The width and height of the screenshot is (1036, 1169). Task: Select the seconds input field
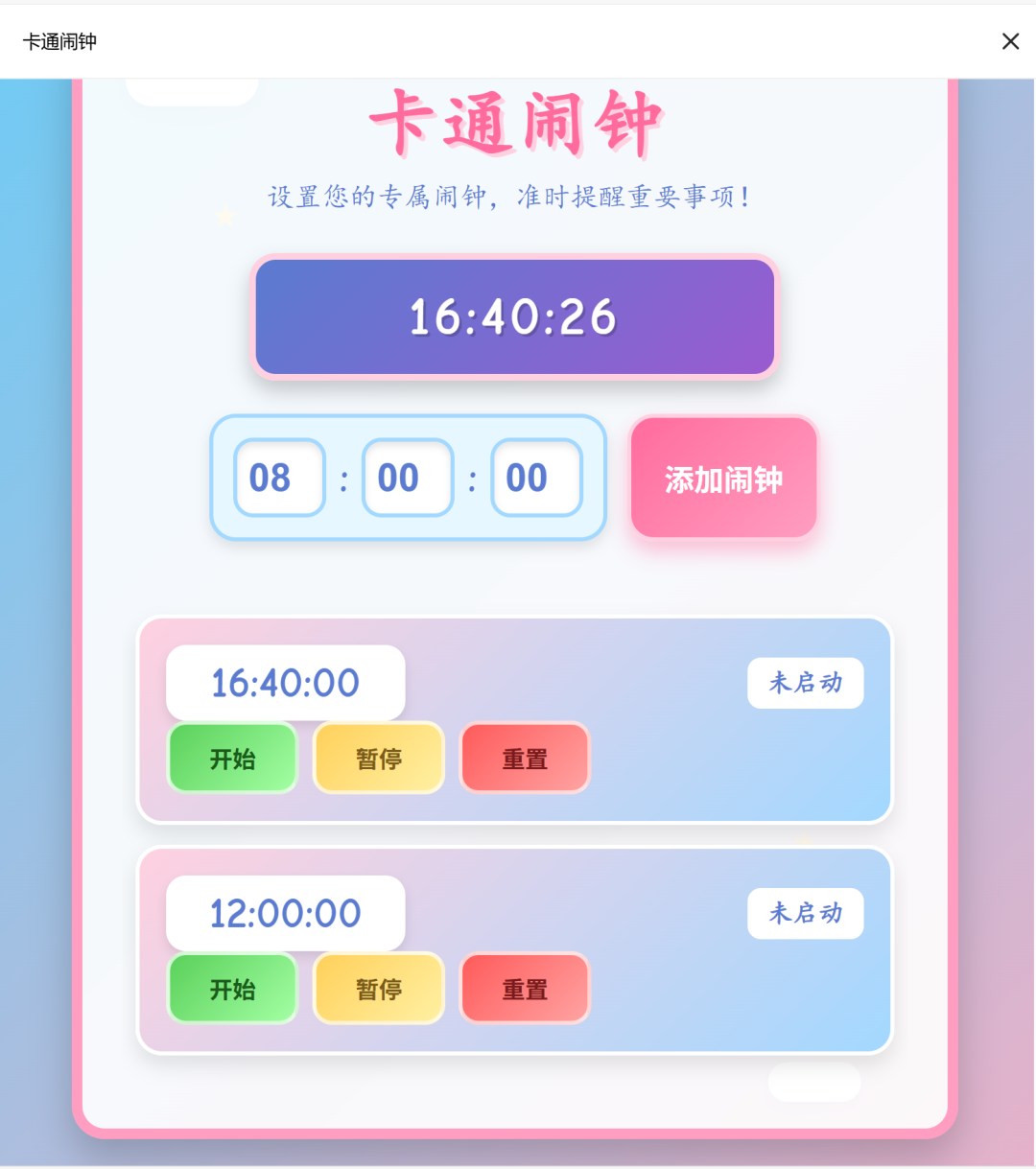coord(536,478)
